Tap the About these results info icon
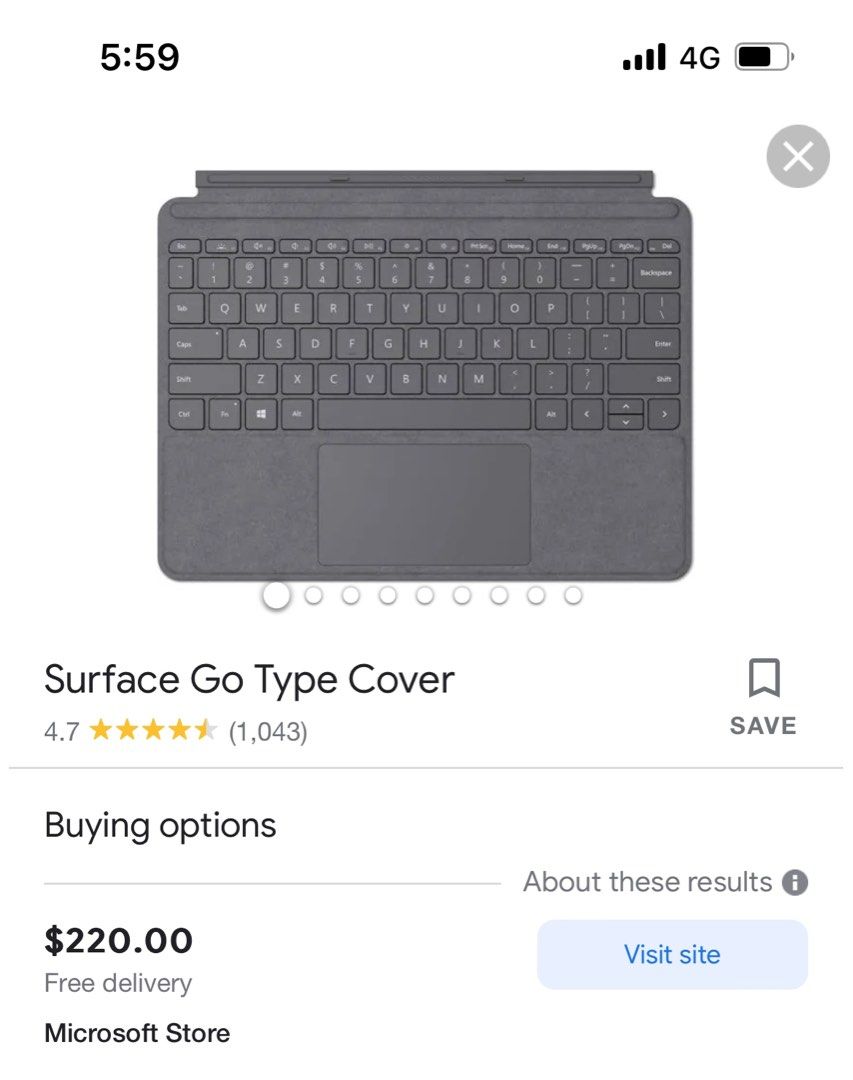Screen dimensions: 853x1080 coord(796,881)
